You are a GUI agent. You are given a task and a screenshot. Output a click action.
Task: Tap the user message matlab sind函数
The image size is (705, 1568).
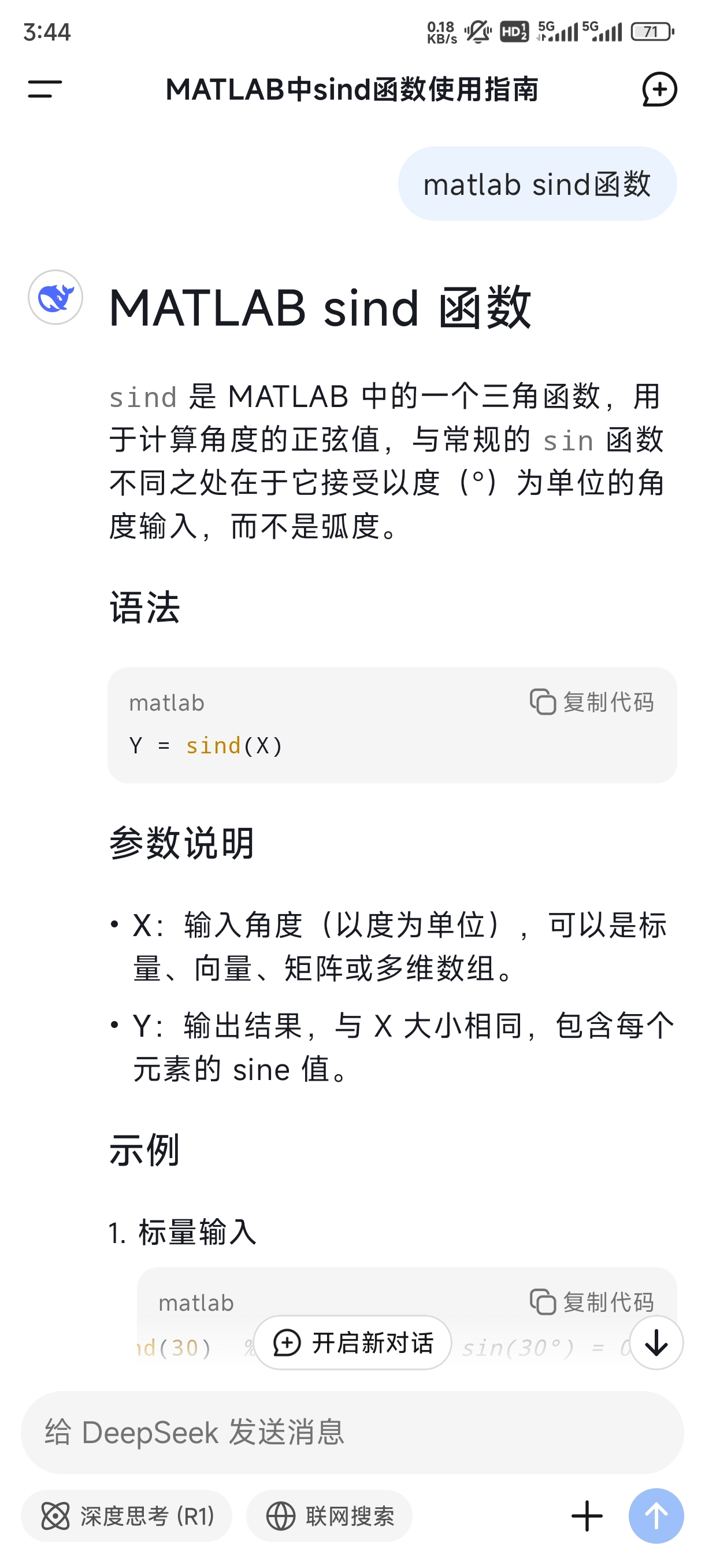point(538,184)
